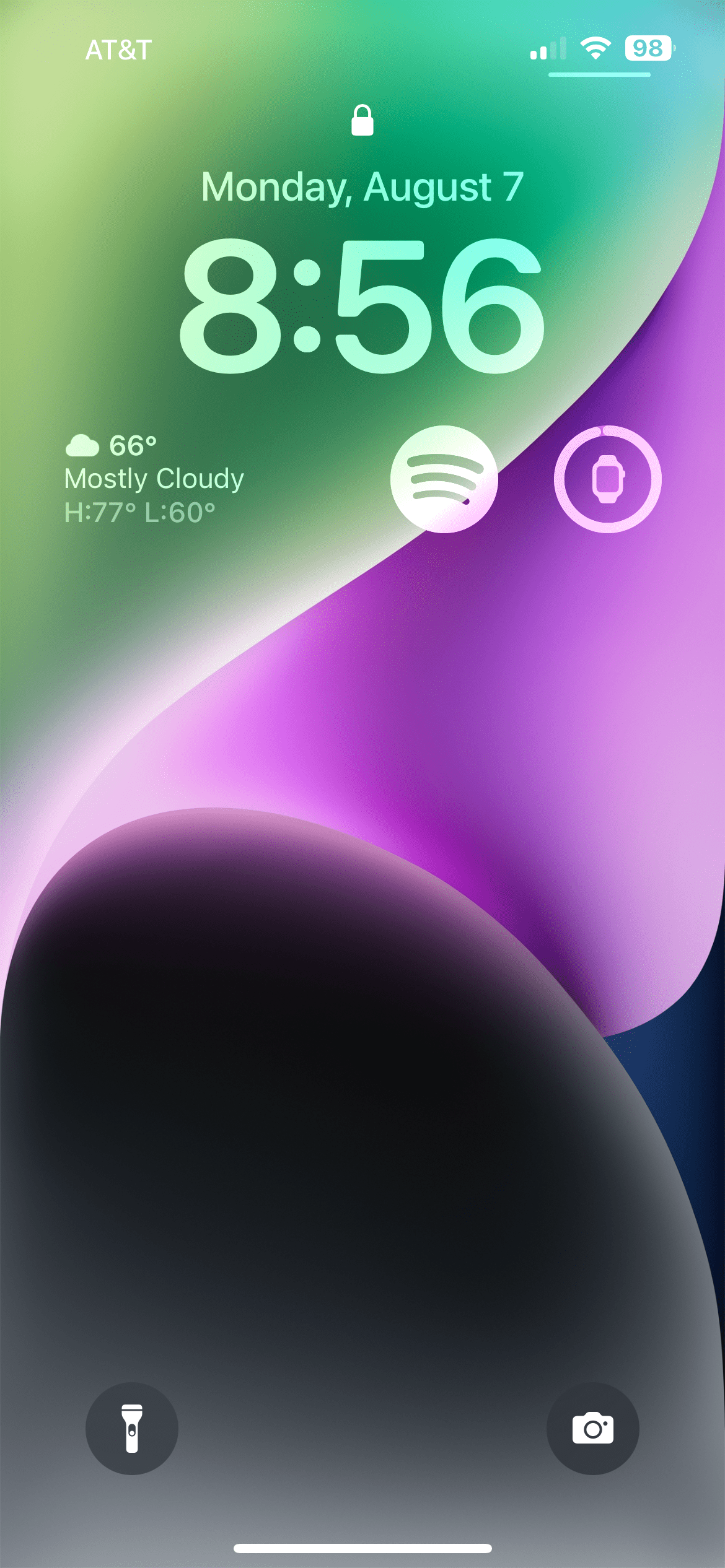Launch the camera from lock screen

592,1428
